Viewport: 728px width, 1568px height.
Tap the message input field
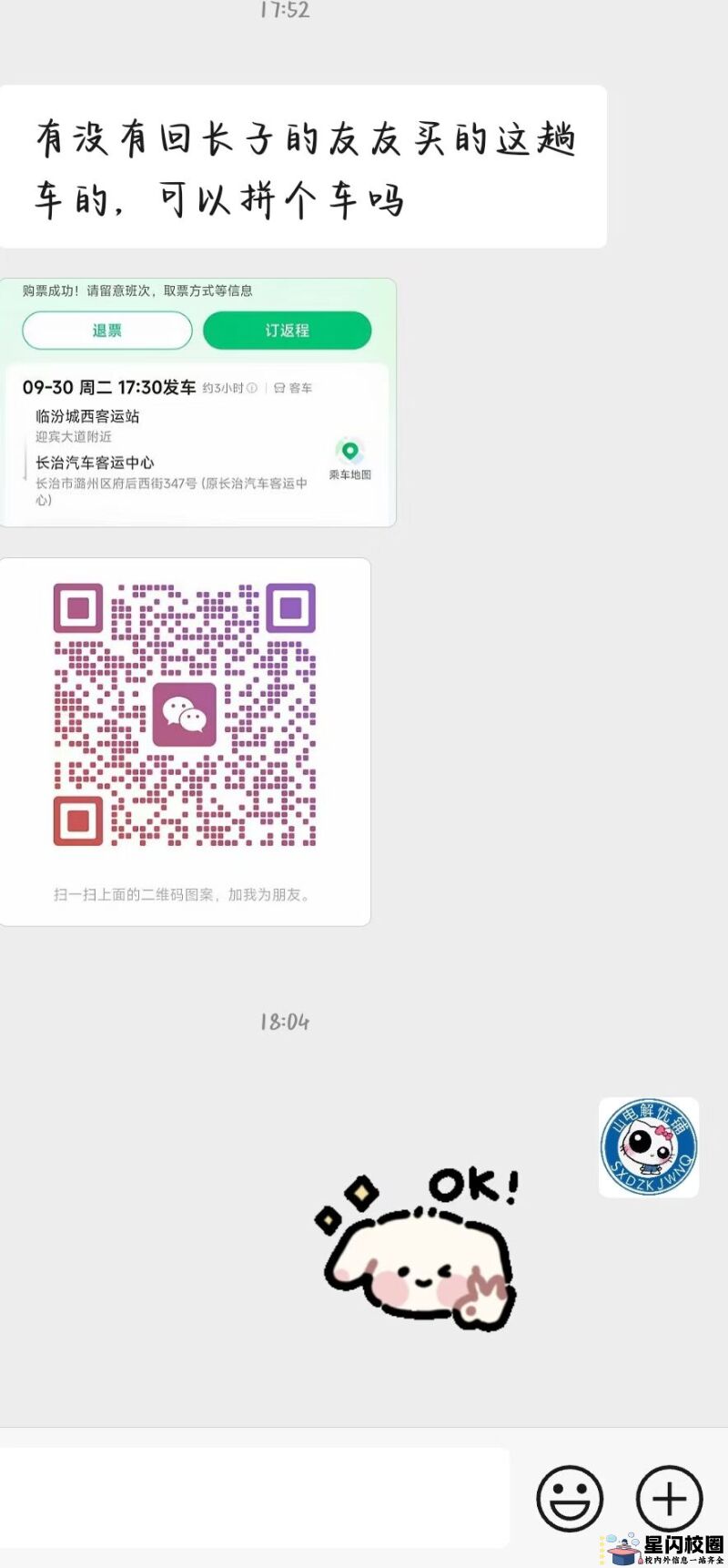(255, 1497)
